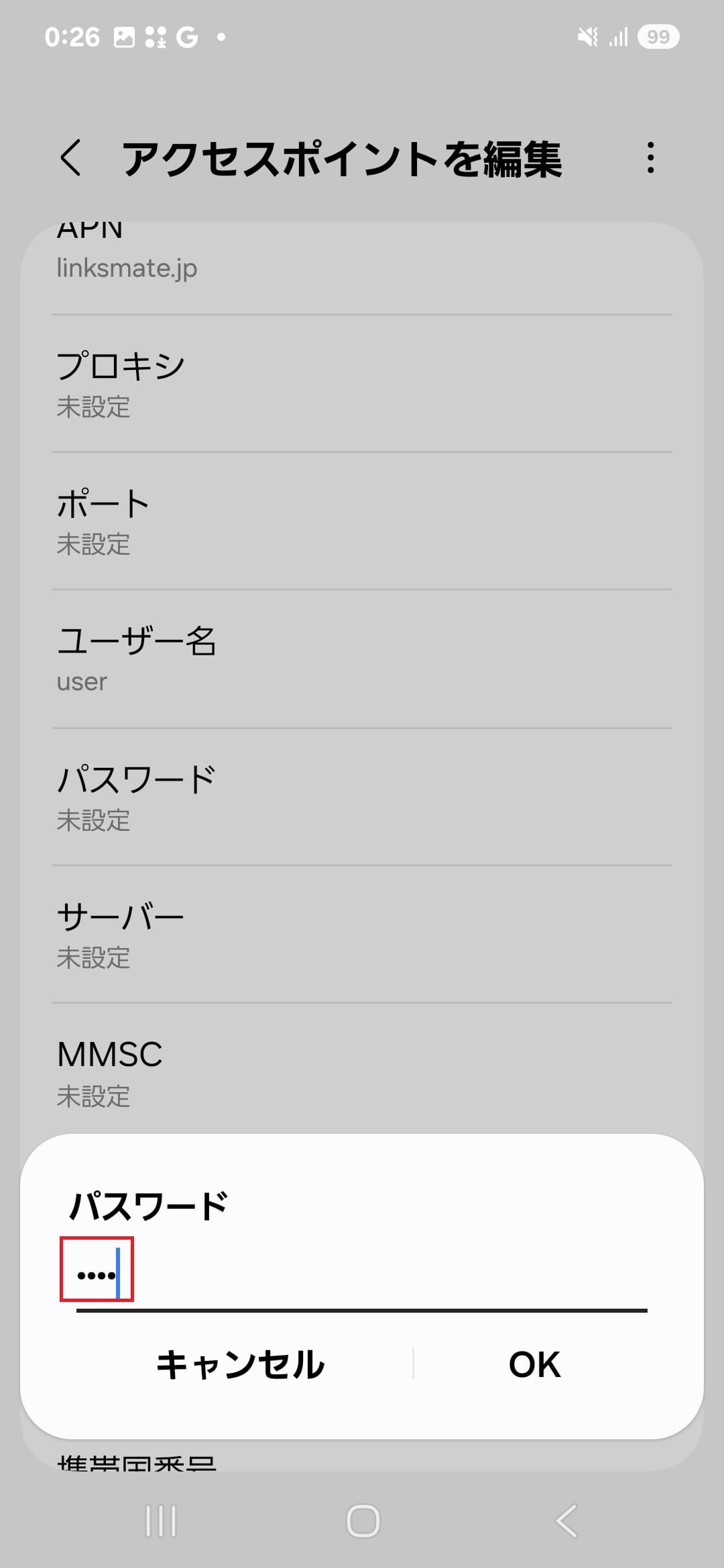
Task: Open the サーバー setting
Action: [x=362, y=935]
